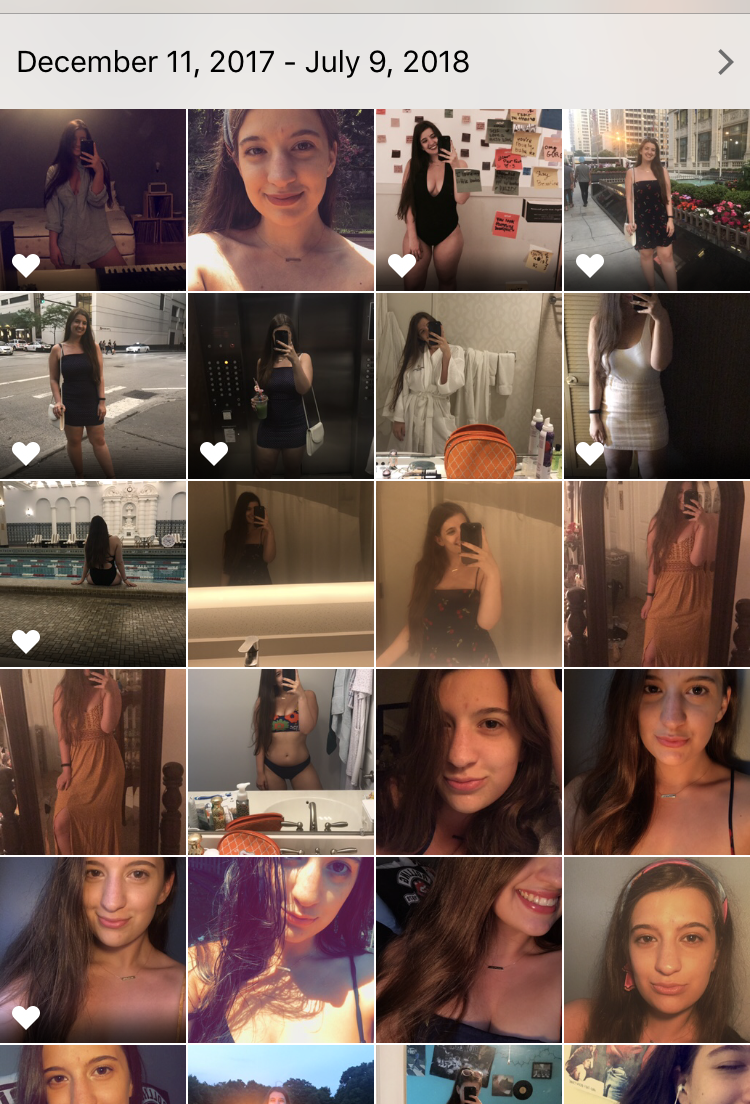This screenshot has height=1104, width=750.
Task: View the photo sitting by the indoor pool
Action: 92,574
